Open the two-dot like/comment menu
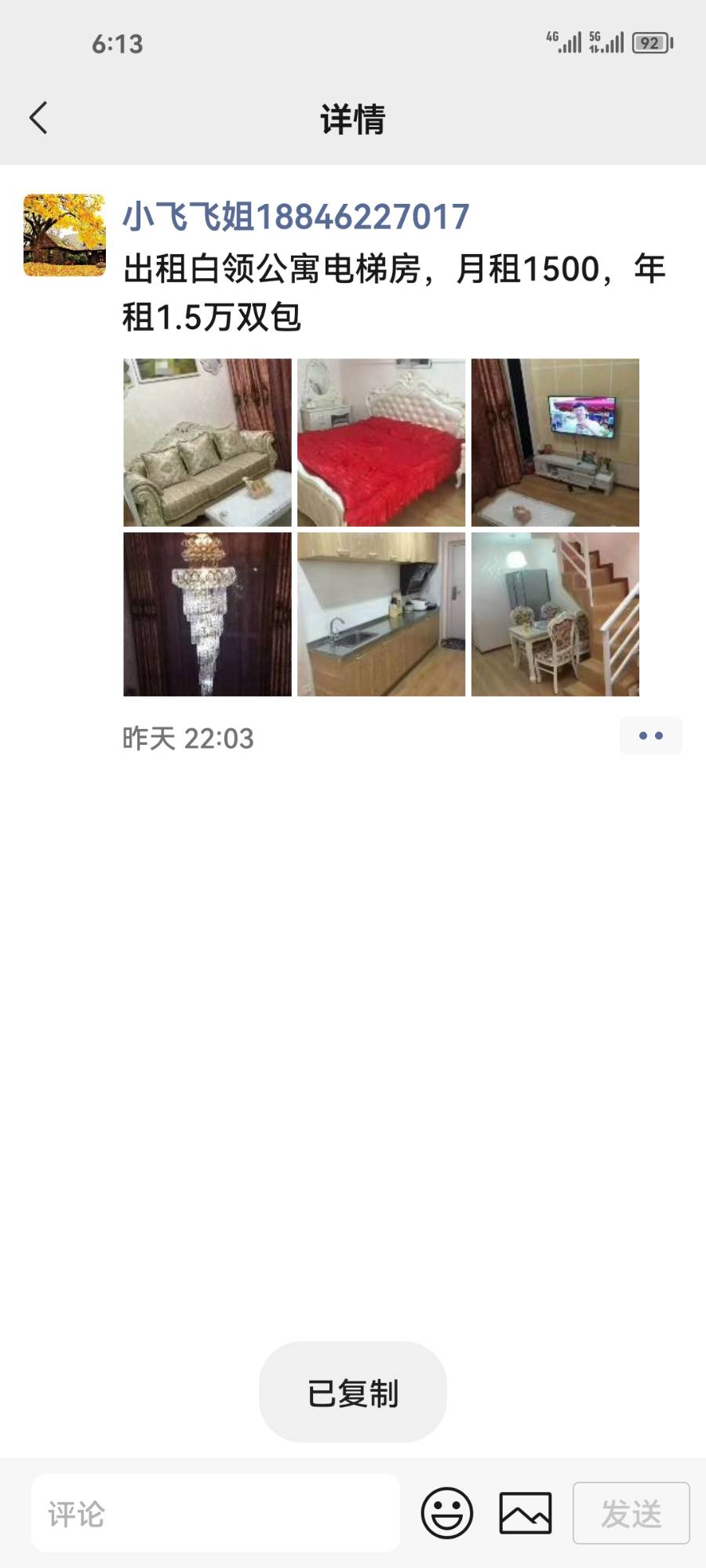Viewport: 706px width, 1568px height. [x=650, y=736]
